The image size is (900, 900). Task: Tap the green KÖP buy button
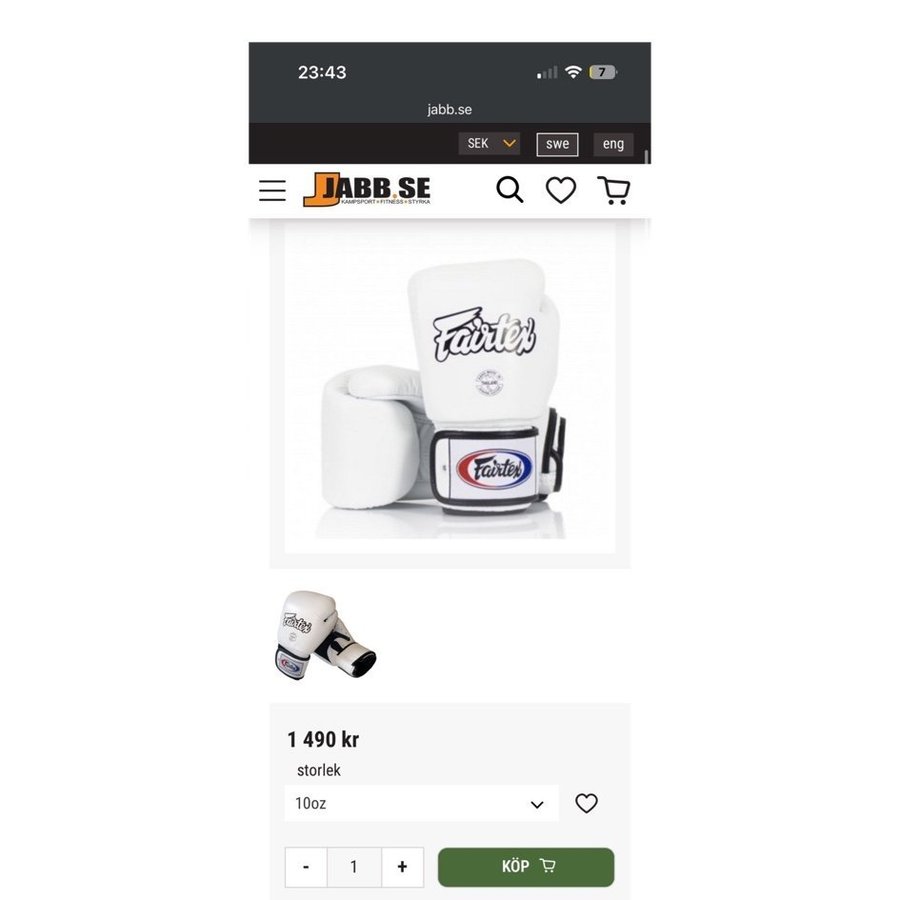coord(526,867)
